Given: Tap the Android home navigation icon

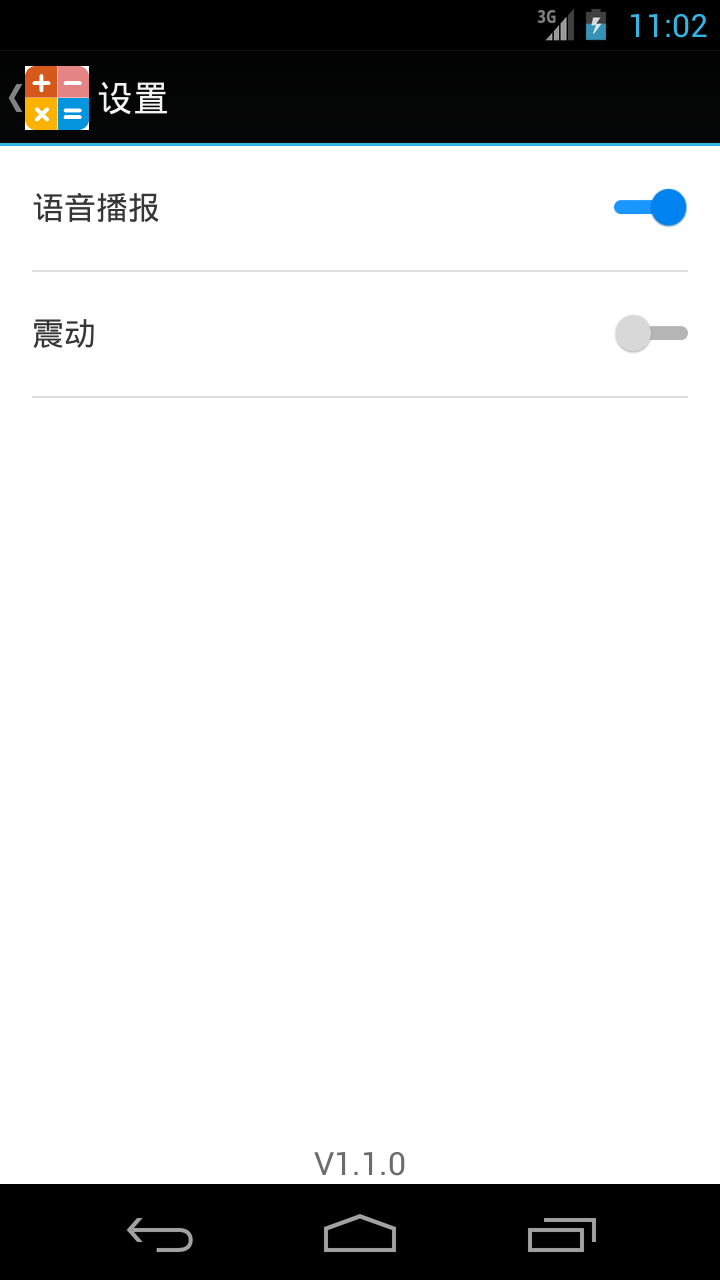Looking at the screenshot, I should 359,1235.
